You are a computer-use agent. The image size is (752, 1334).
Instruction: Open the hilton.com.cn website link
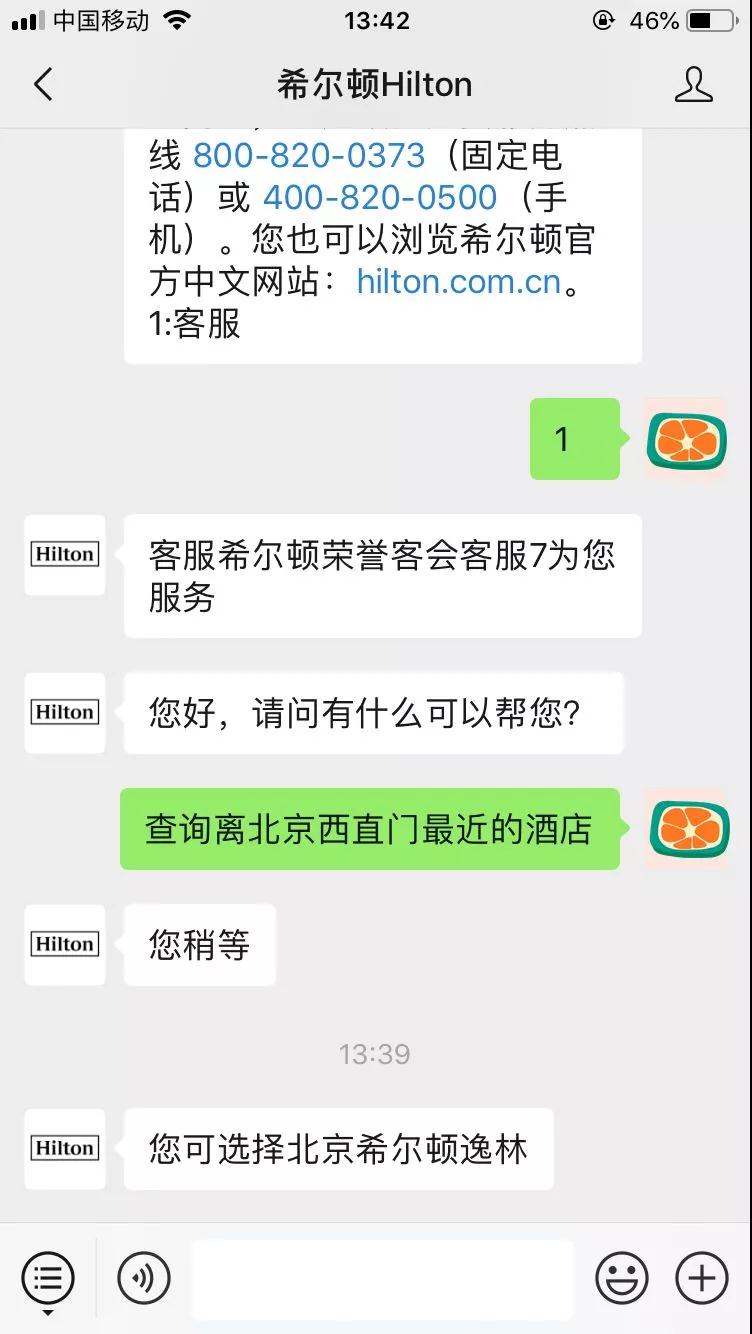click(x=458, y=282)
